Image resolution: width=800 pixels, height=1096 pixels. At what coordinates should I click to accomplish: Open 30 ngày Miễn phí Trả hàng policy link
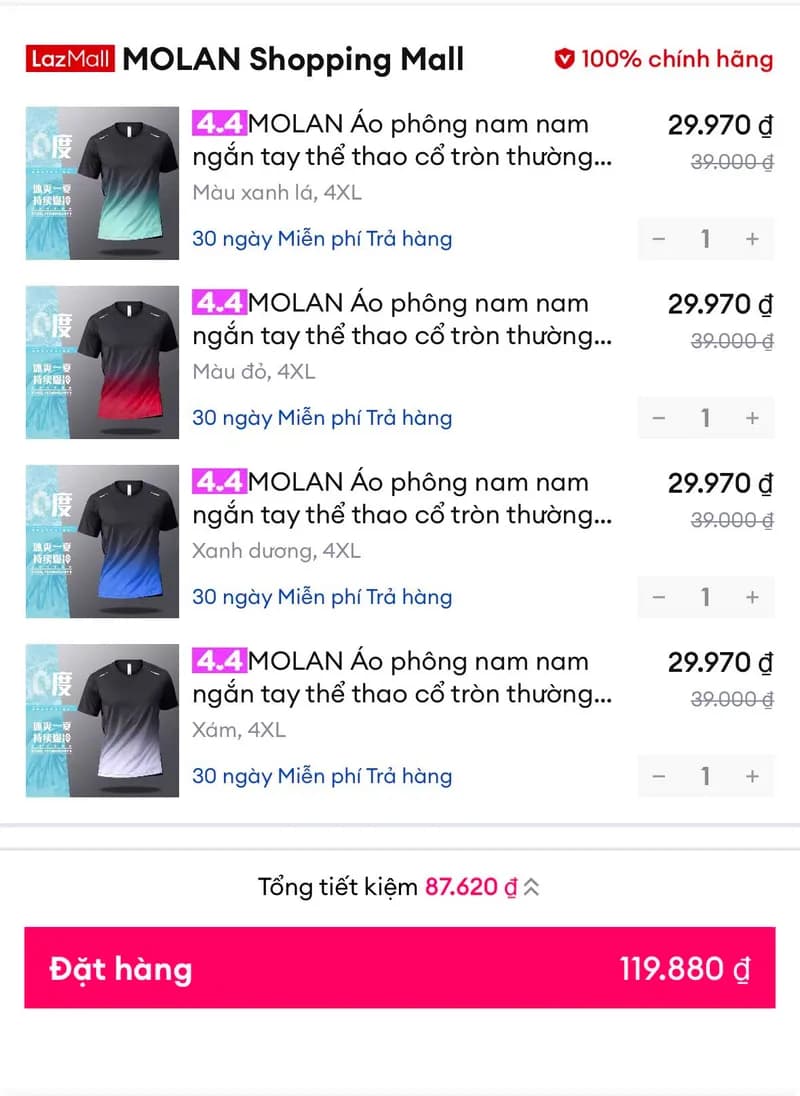point(318,239)
